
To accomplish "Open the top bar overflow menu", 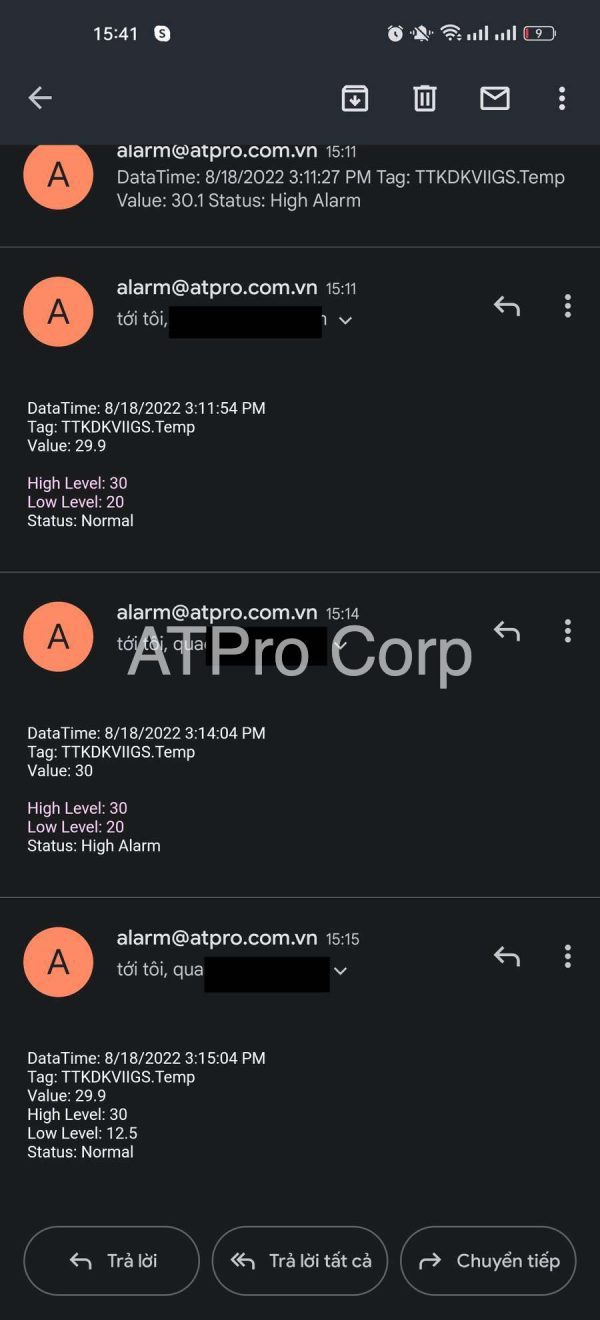I will coord(562,97).
